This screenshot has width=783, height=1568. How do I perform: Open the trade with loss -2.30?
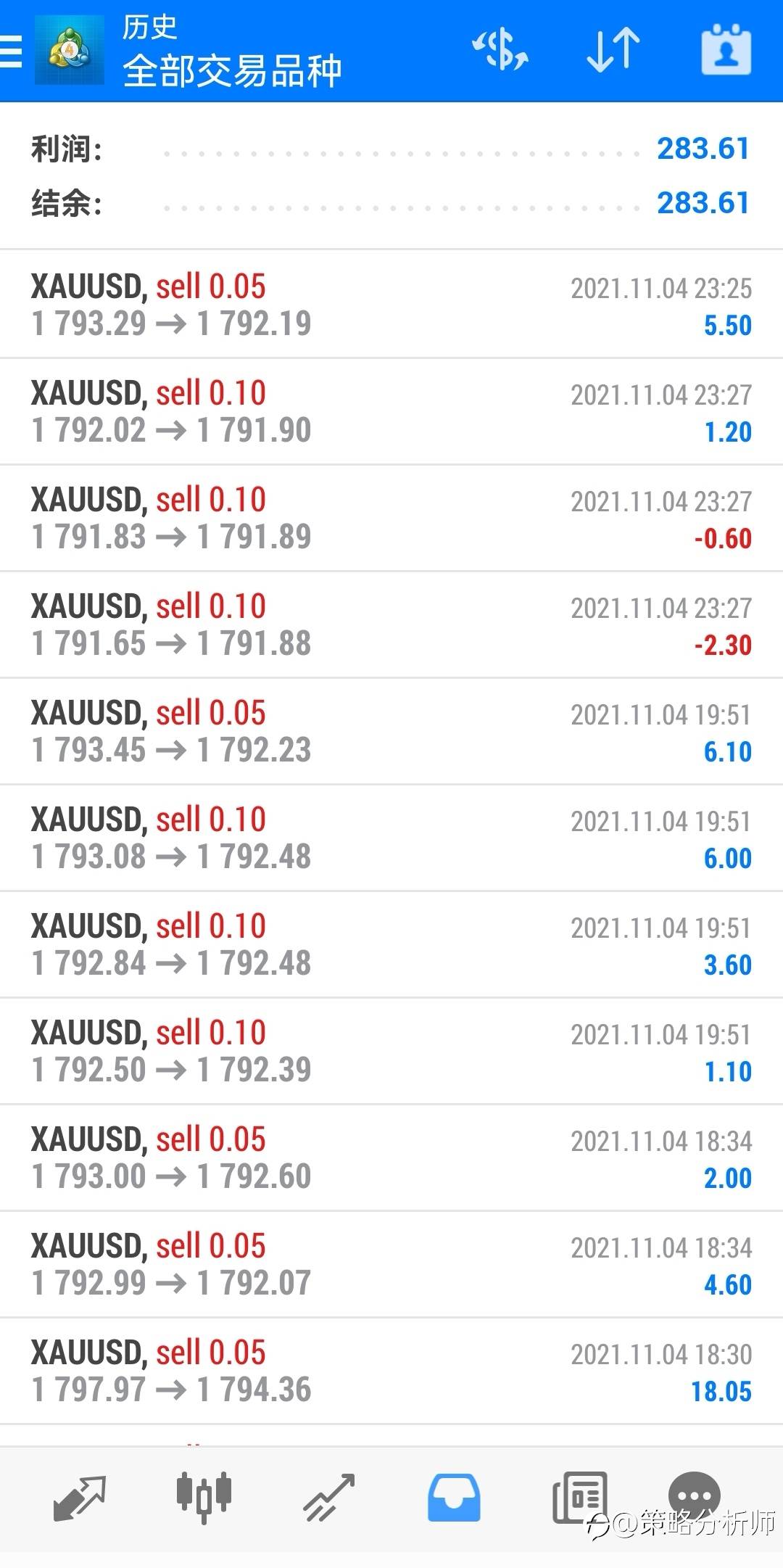391,624
